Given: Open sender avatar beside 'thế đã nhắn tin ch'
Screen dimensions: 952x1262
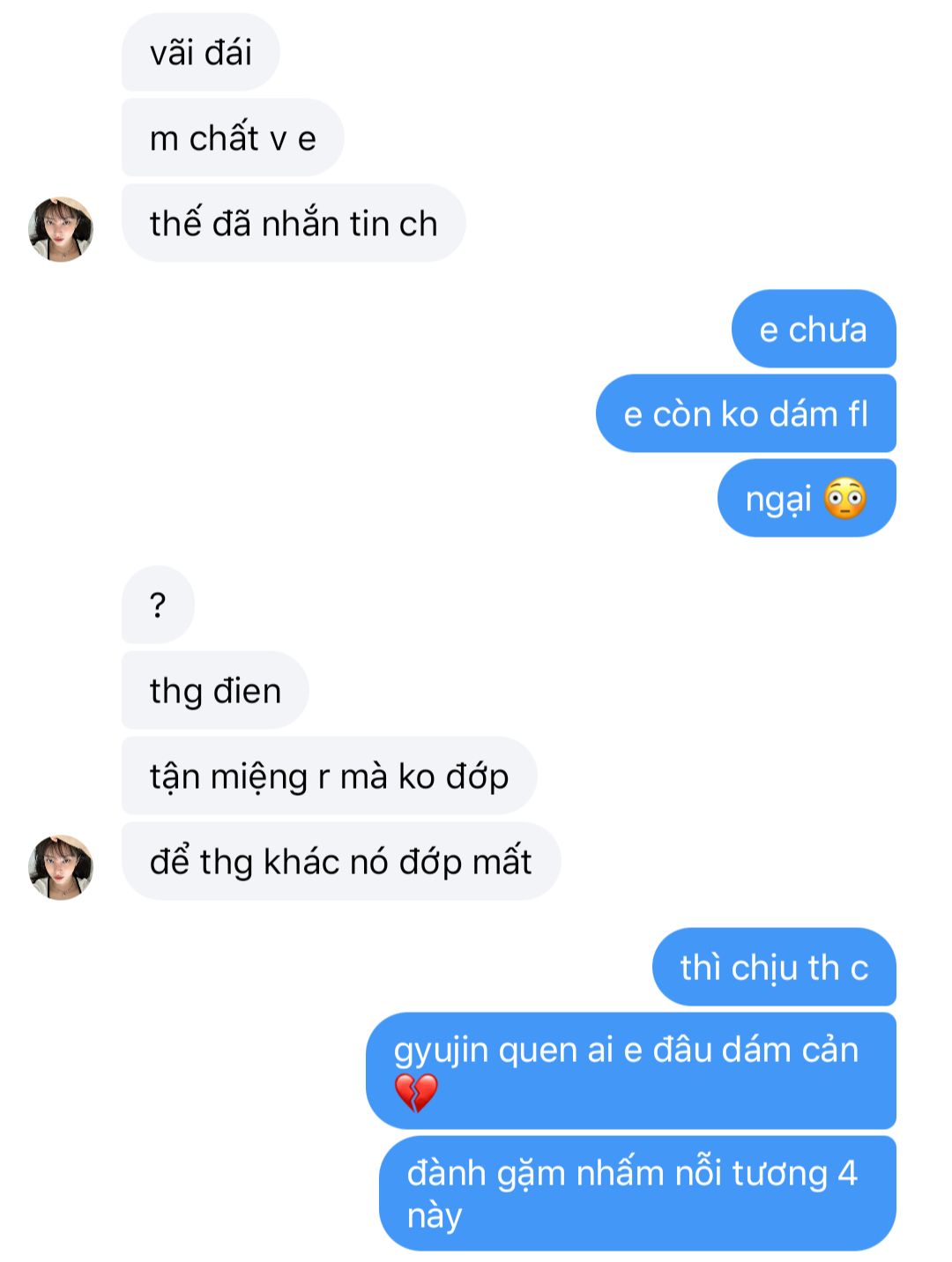Looking at the screenshot, I should (x=61, y=229).
